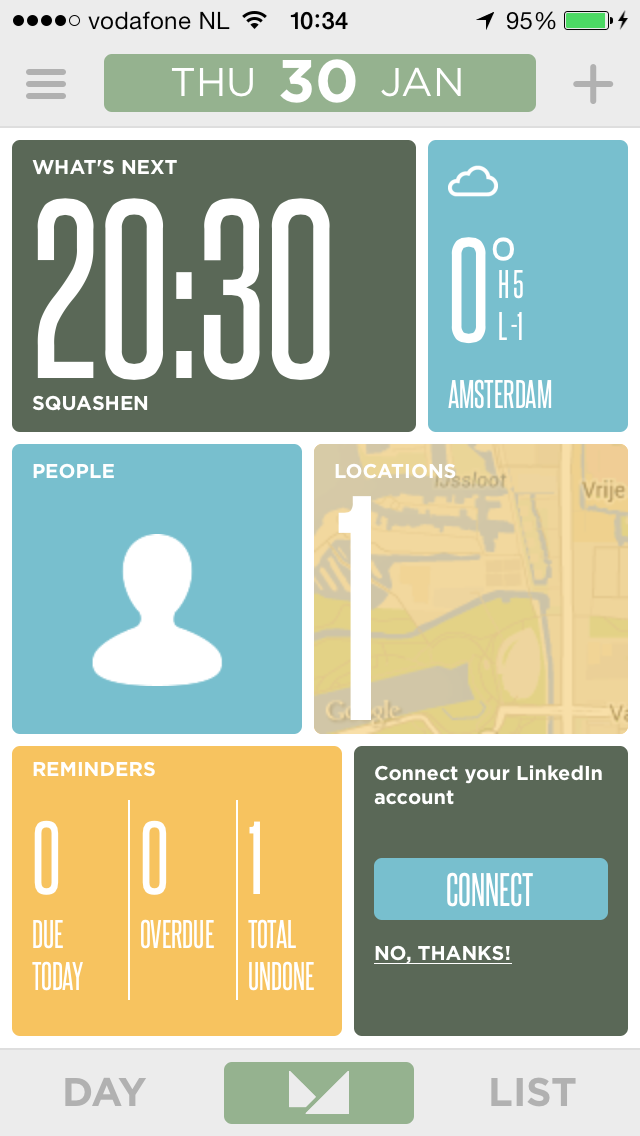Open the Reminders tile
This screenshot has height=1136, width=640.
(x=177, y=890)
